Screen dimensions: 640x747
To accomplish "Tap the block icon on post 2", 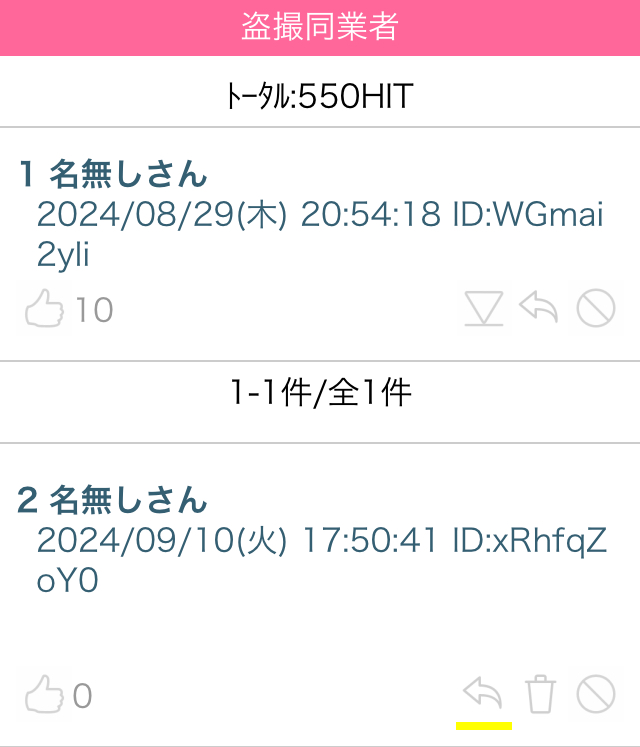I will [596, 694].
